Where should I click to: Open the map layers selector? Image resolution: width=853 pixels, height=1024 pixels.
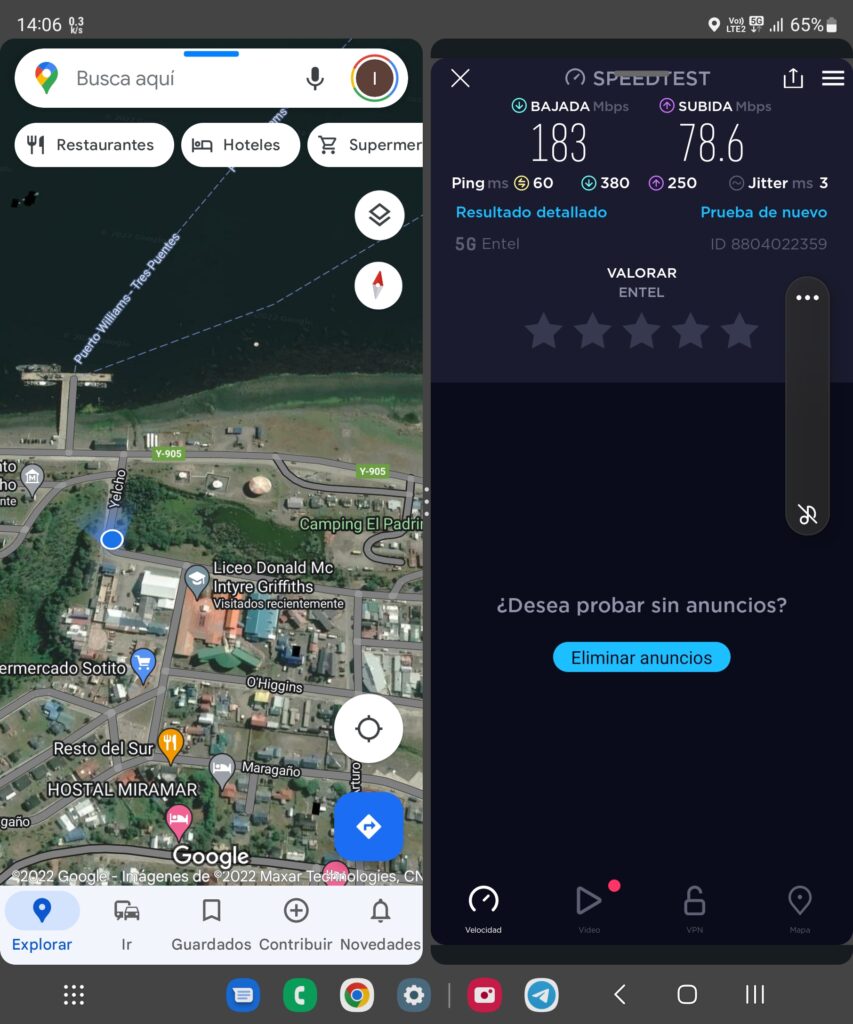pyautogui.click(x=379, y=215)
